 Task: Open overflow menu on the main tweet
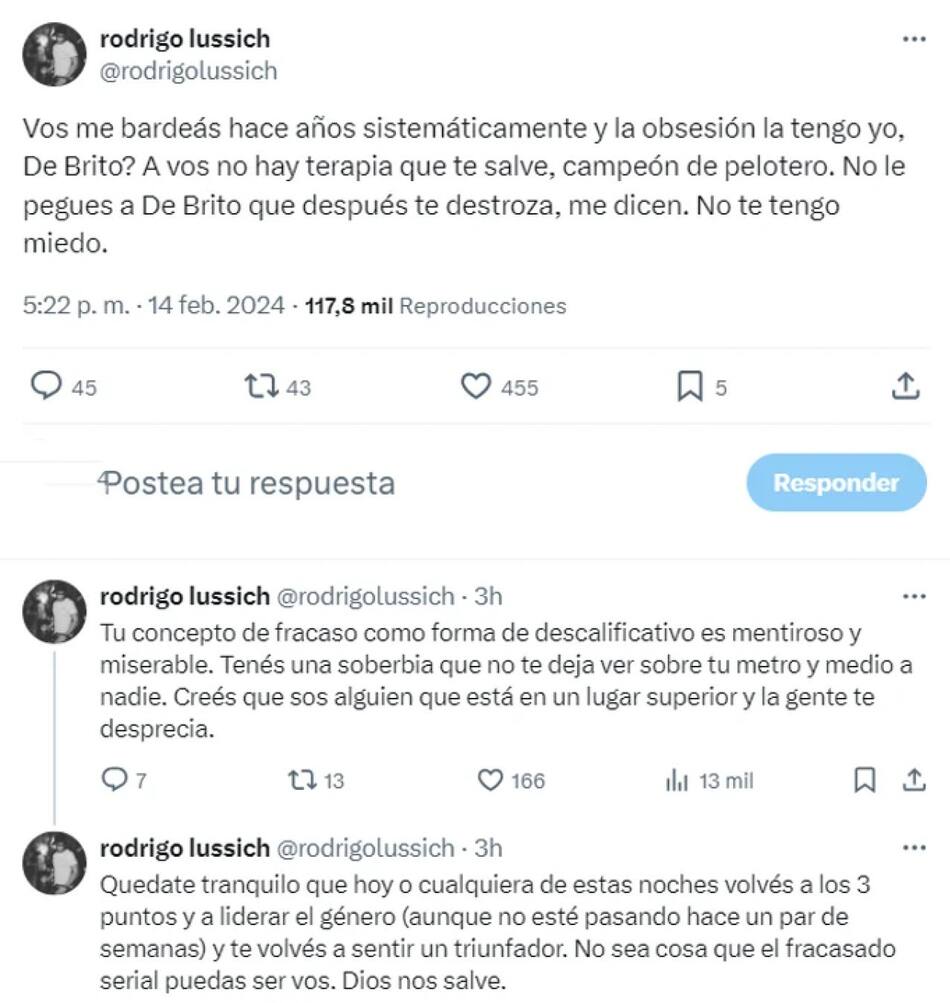[914, 40]
